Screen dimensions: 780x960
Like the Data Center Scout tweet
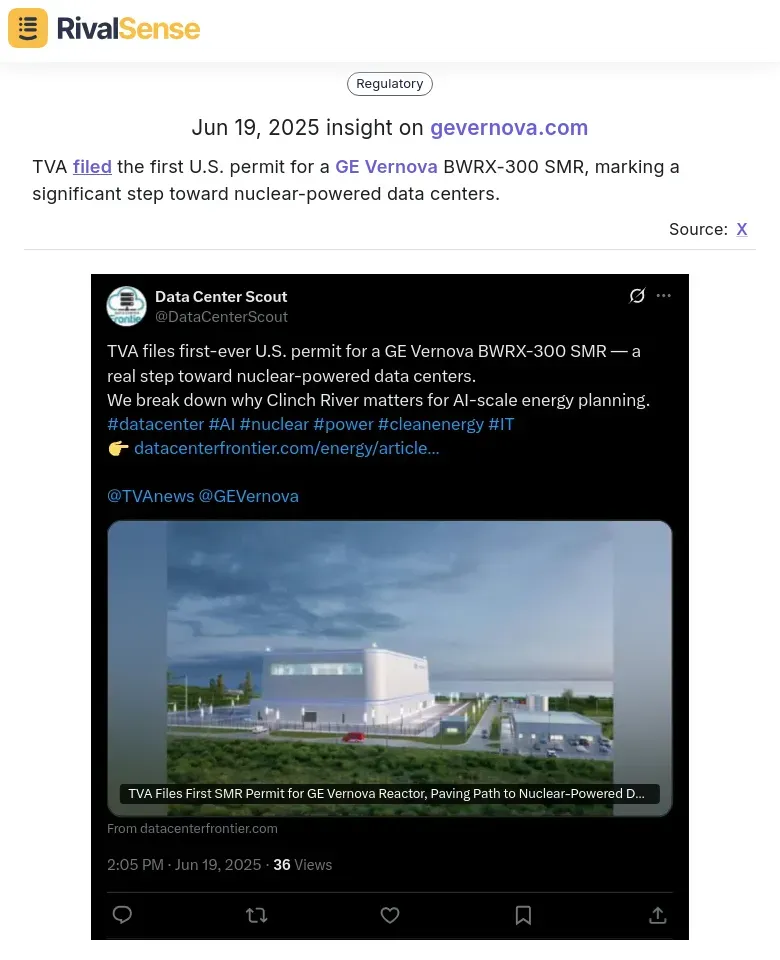pyautogui.click(x=390, y=914)
